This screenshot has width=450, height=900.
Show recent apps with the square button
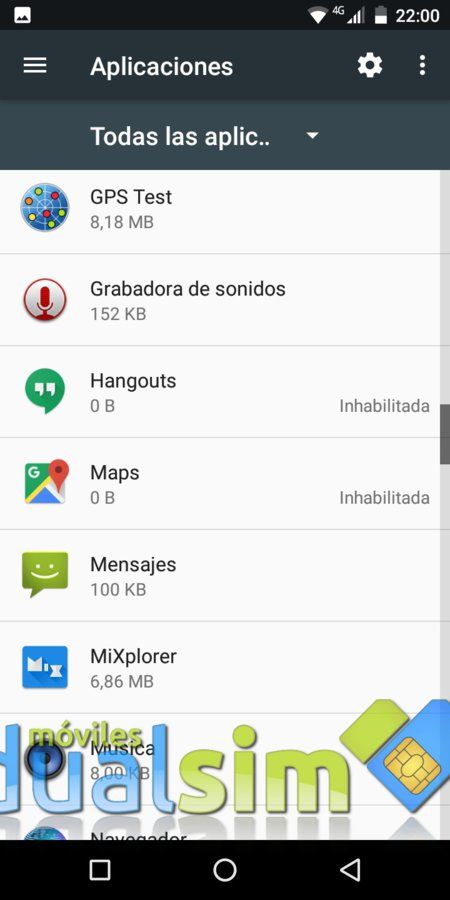(x=100, y=870)
